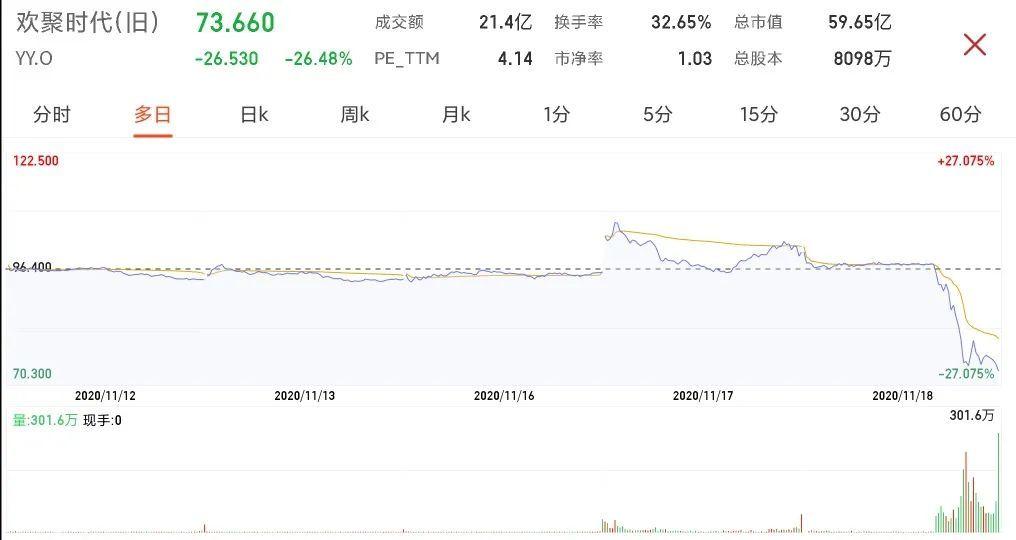Switch to 周k weekly chart
1016x540 pixels.
coord(355,114)
